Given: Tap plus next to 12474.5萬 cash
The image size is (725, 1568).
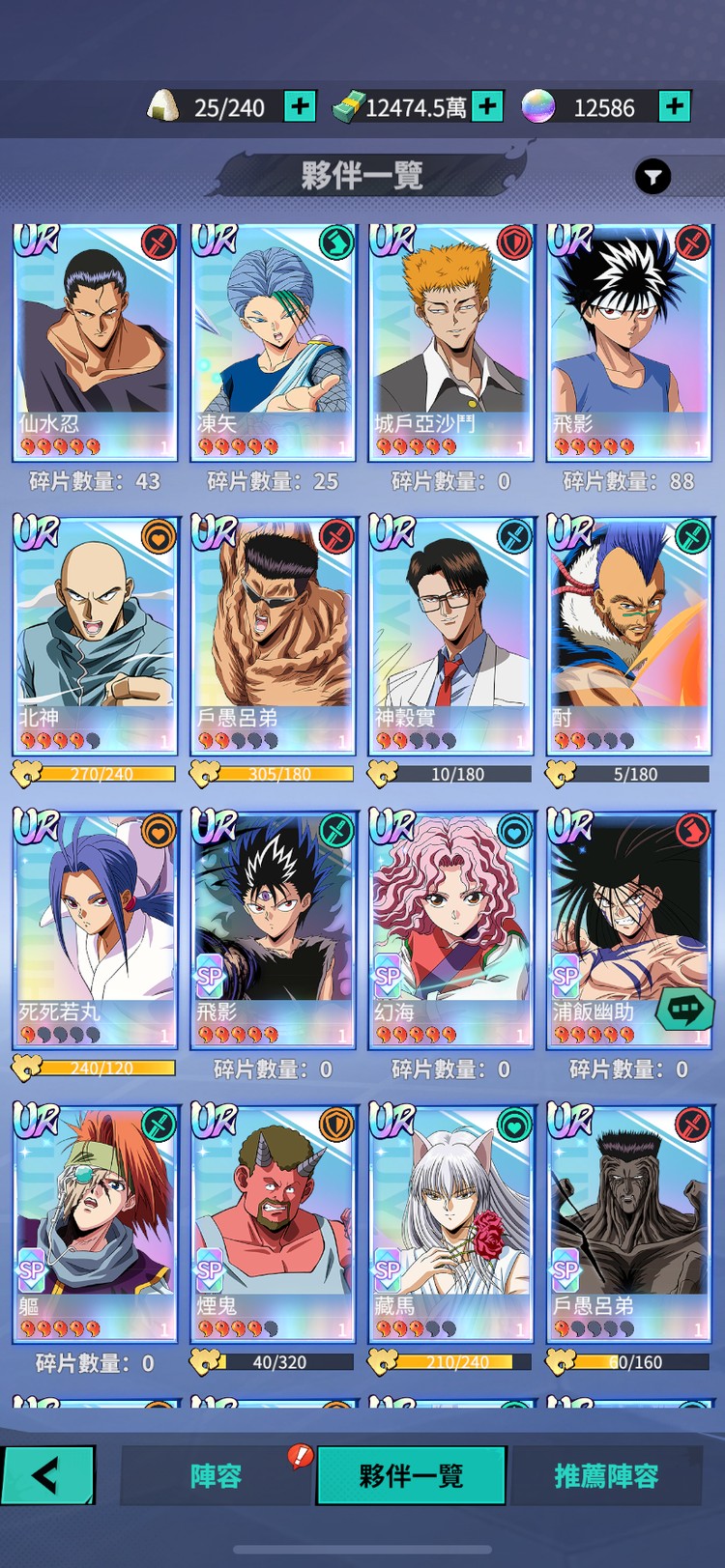Looking at the screenshot, I should coord(488,106).
